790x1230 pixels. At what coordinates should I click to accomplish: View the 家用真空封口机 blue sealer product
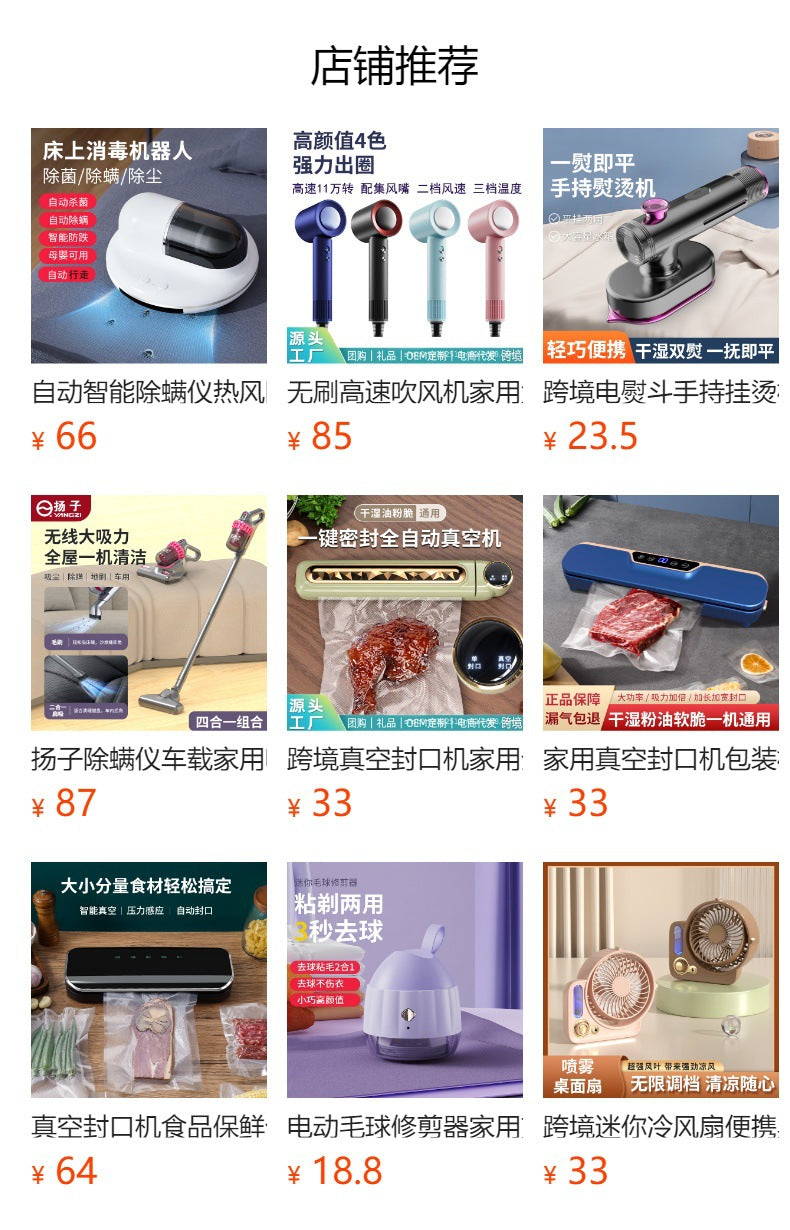click(x=660, y=613)
